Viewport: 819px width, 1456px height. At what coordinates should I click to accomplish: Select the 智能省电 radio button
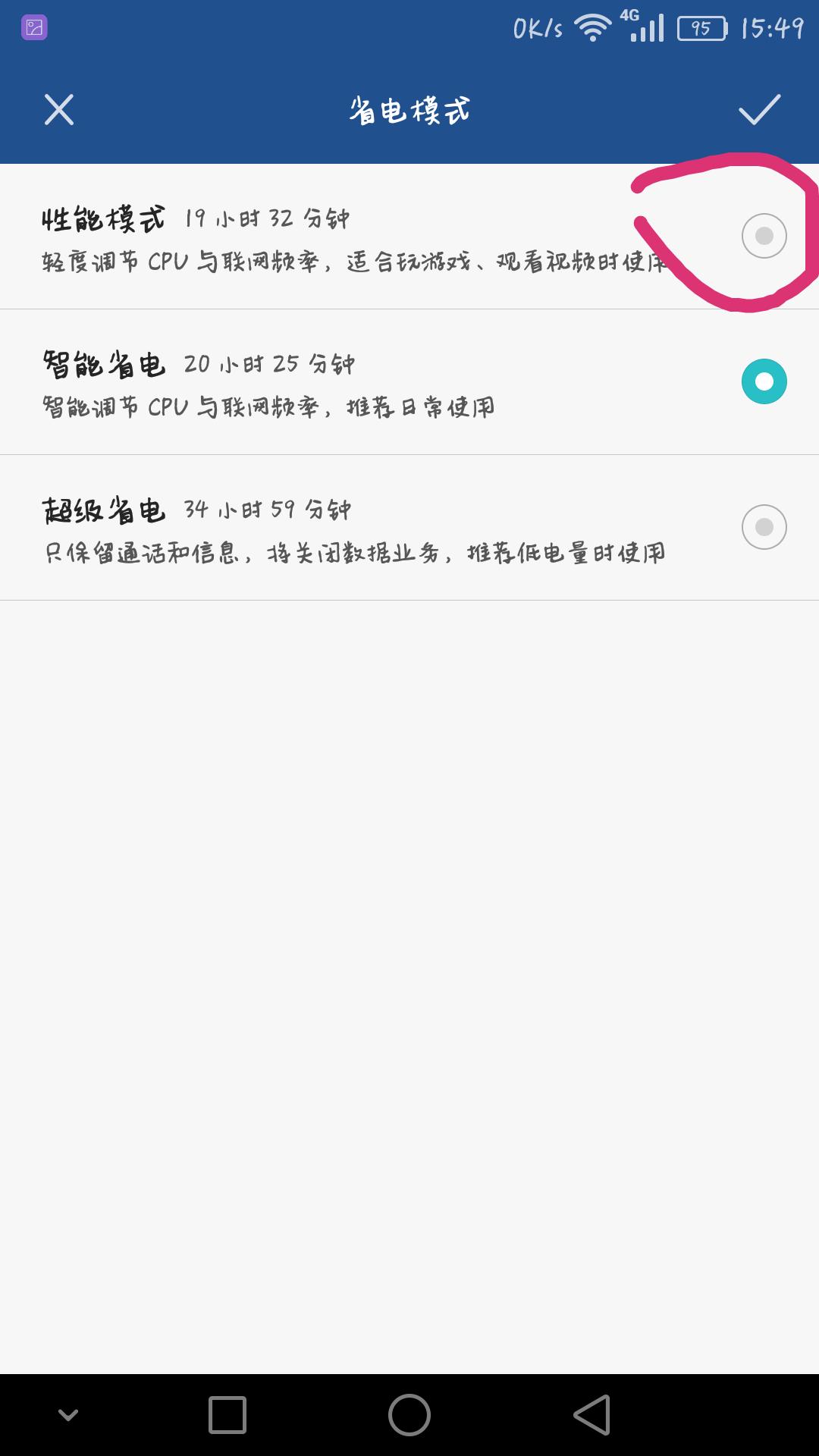coord(764,381)
